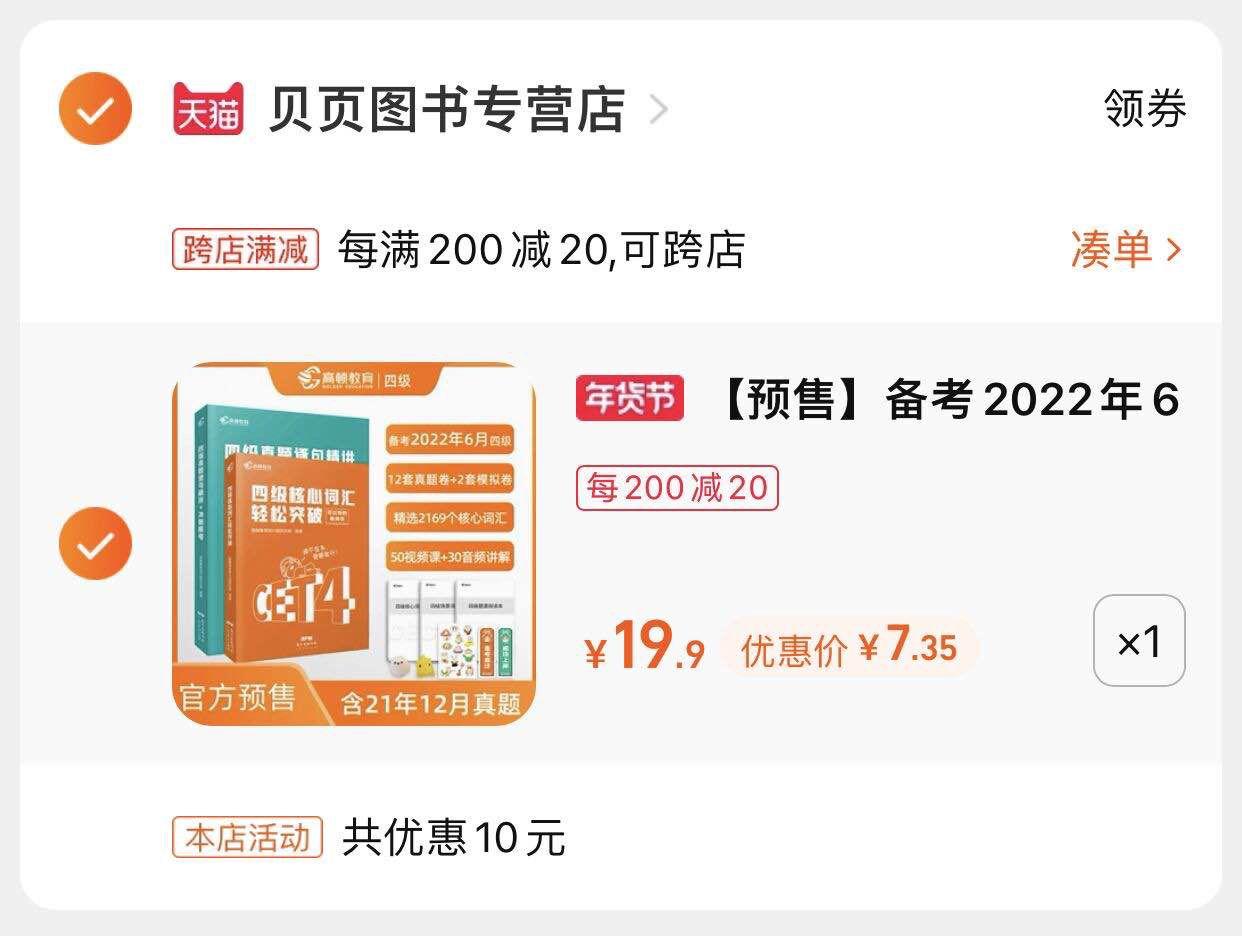Screen dimensions: 1242x936
Task: Open 凑单 to add more items
Action: (x=1125, y=249)
